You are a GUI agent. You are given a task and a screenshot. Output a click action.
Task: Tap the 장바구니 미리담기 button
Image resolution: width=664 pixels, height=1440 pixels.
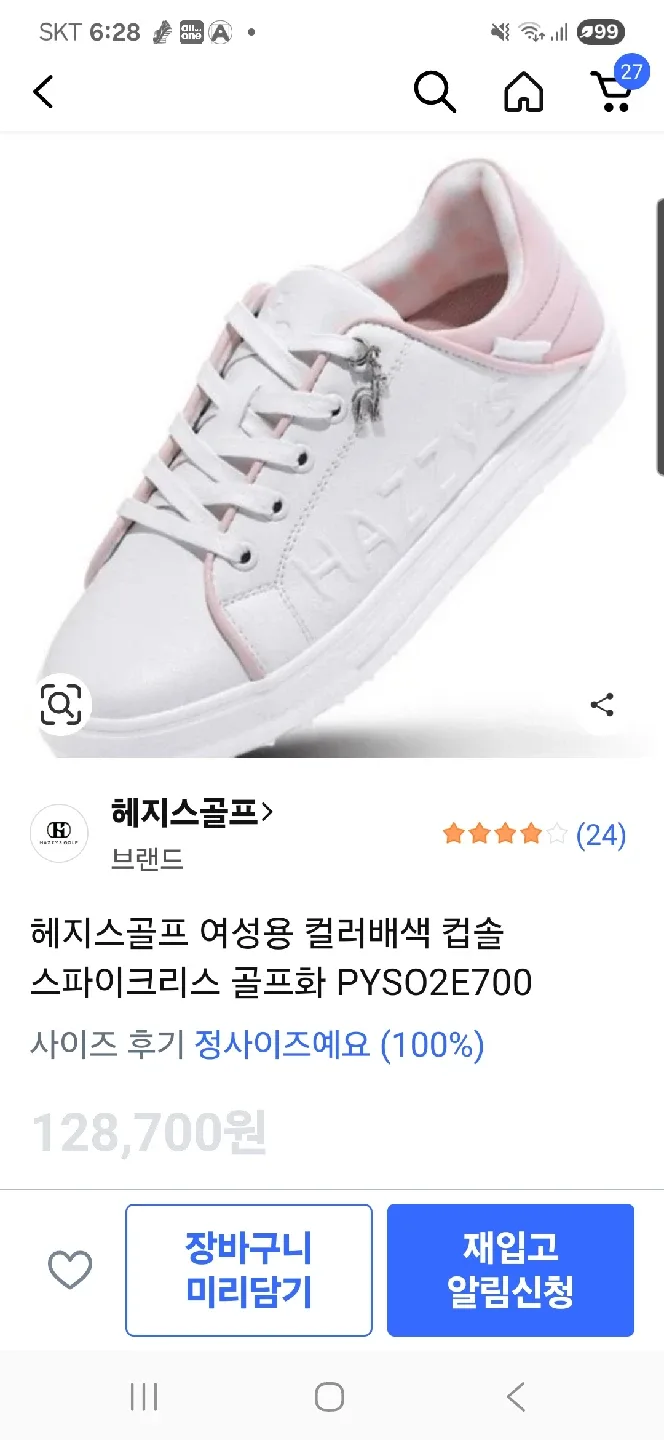249,1270
